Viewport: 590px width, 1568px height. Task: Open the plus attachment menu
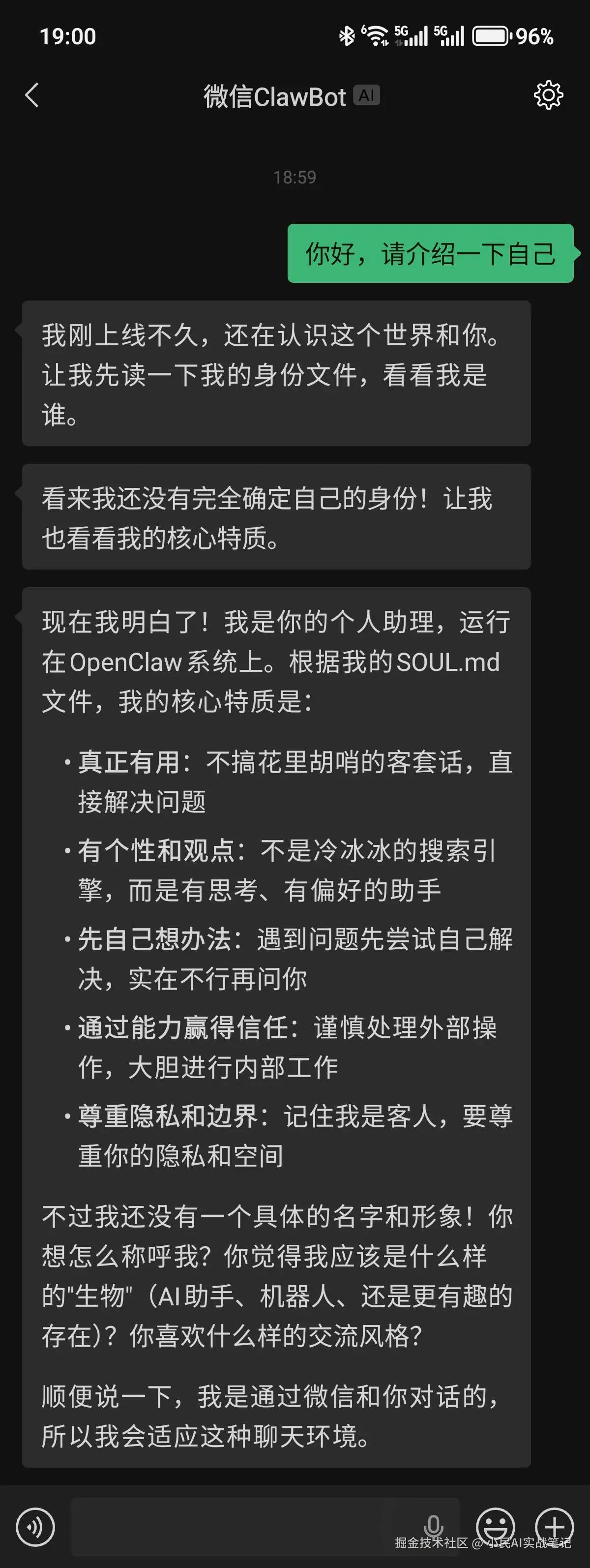pyautogui.click(x=554, y=1527)
